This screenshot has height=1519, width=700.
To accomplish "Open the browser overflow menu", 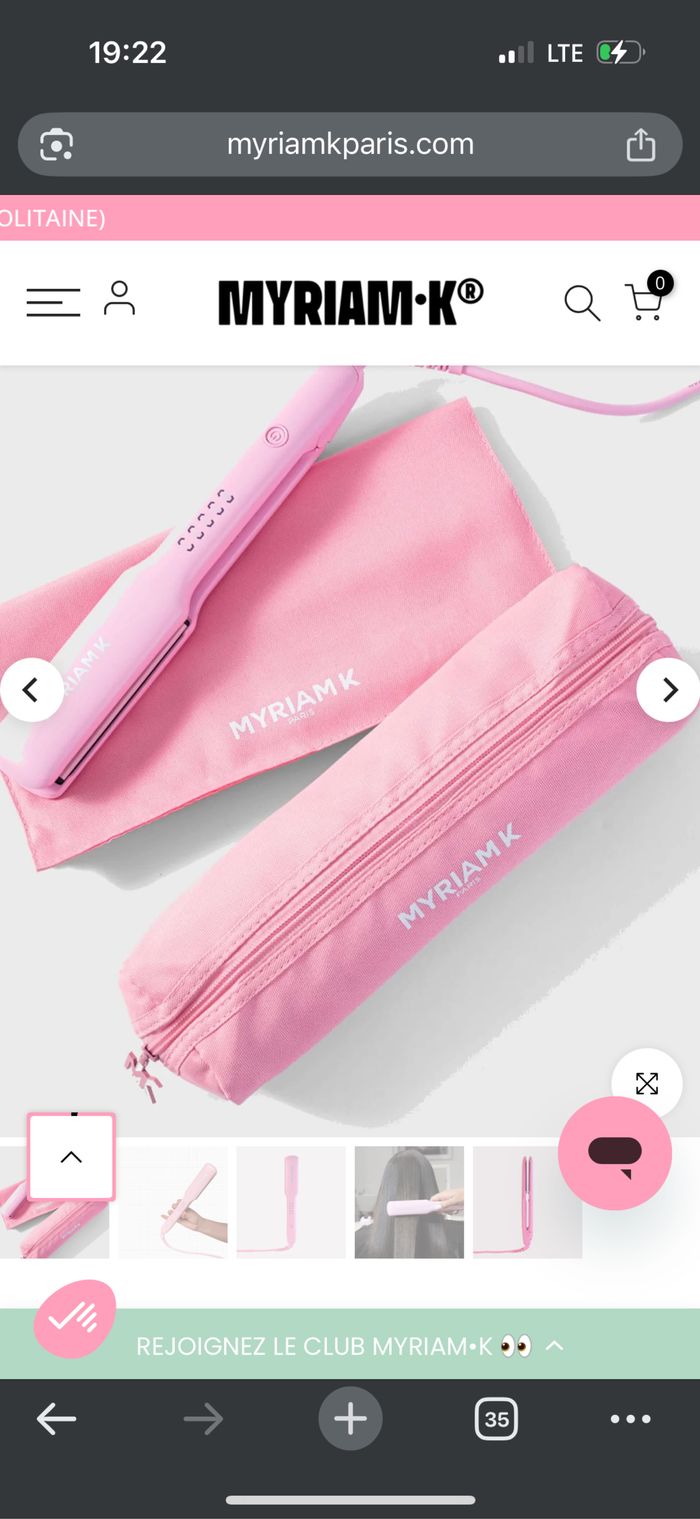I will 630,1418.
